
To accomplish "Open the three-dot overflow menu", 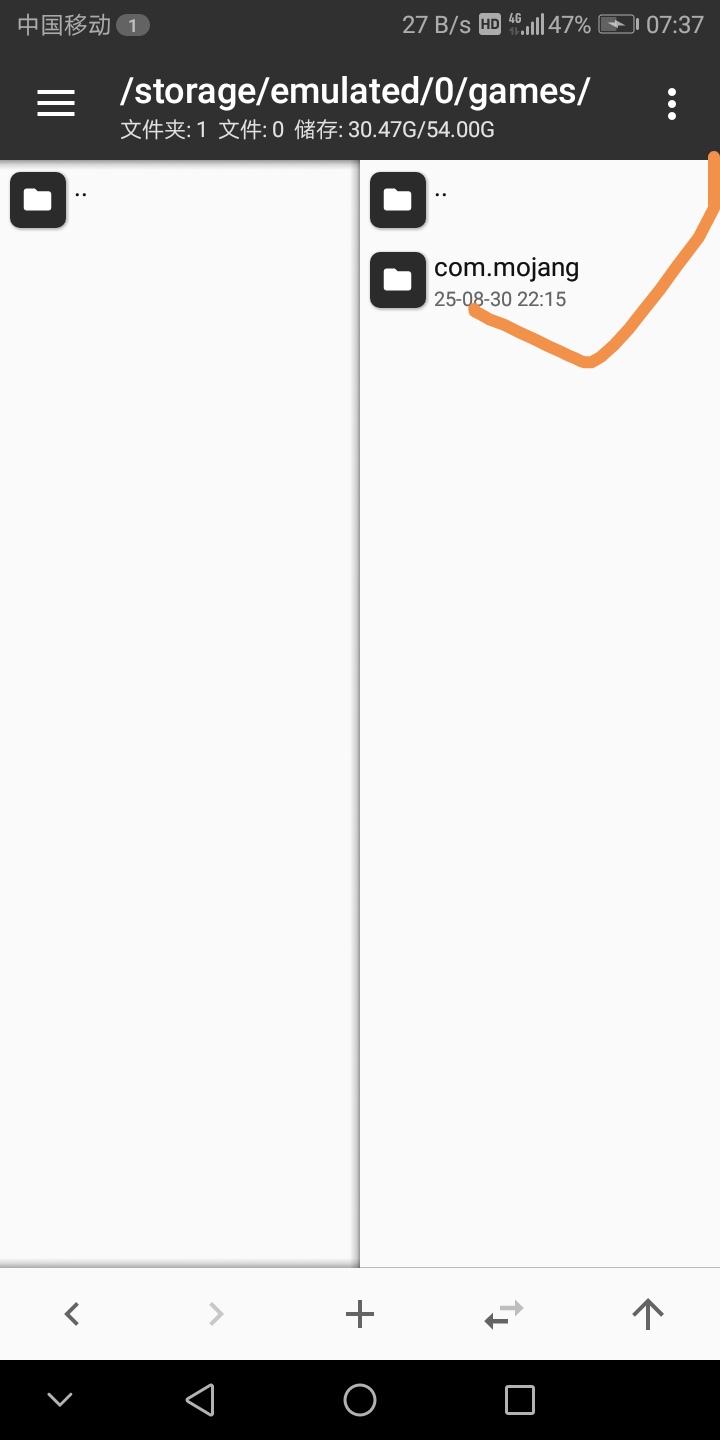I will click(x=671, y=103).
